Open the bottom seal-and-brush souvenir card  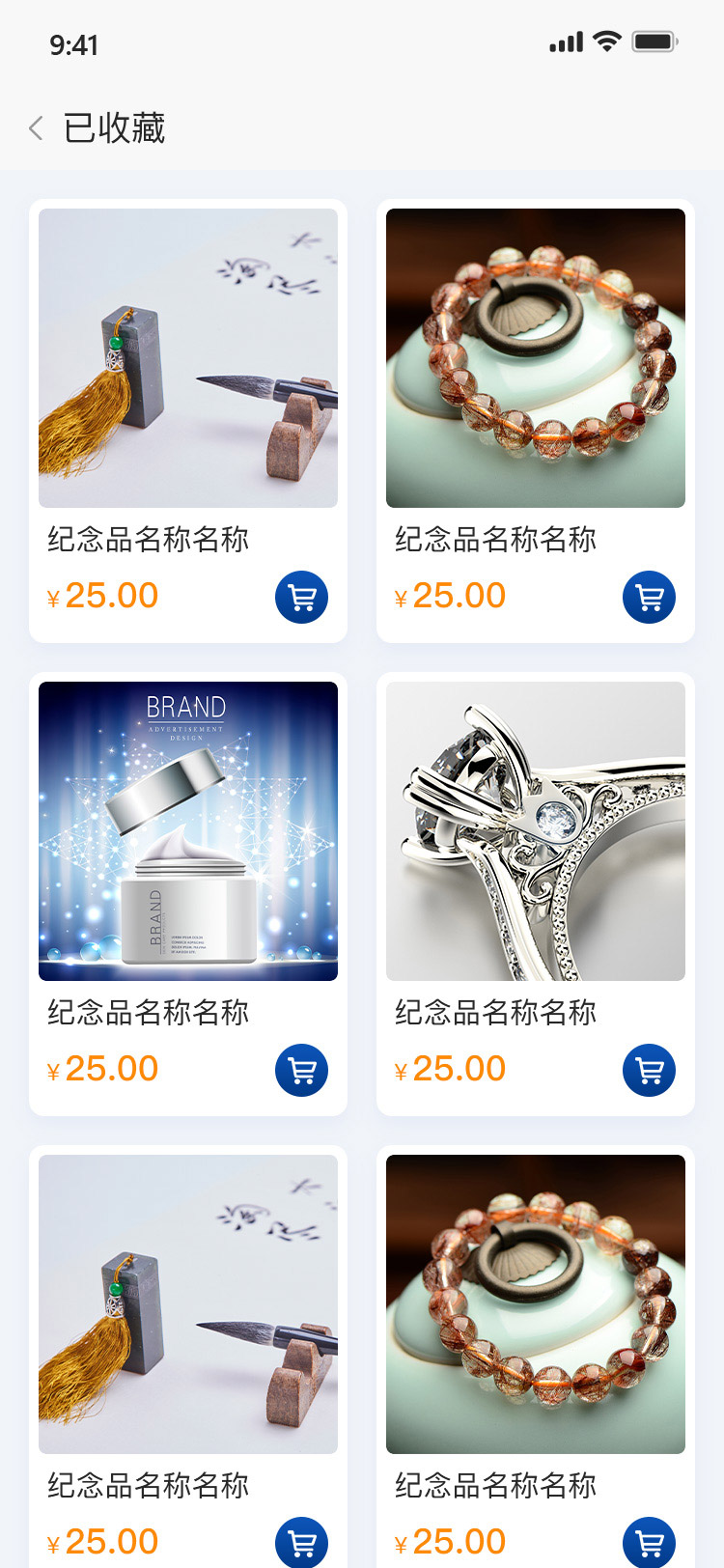pyautogui.click(x=188, y=1357)
